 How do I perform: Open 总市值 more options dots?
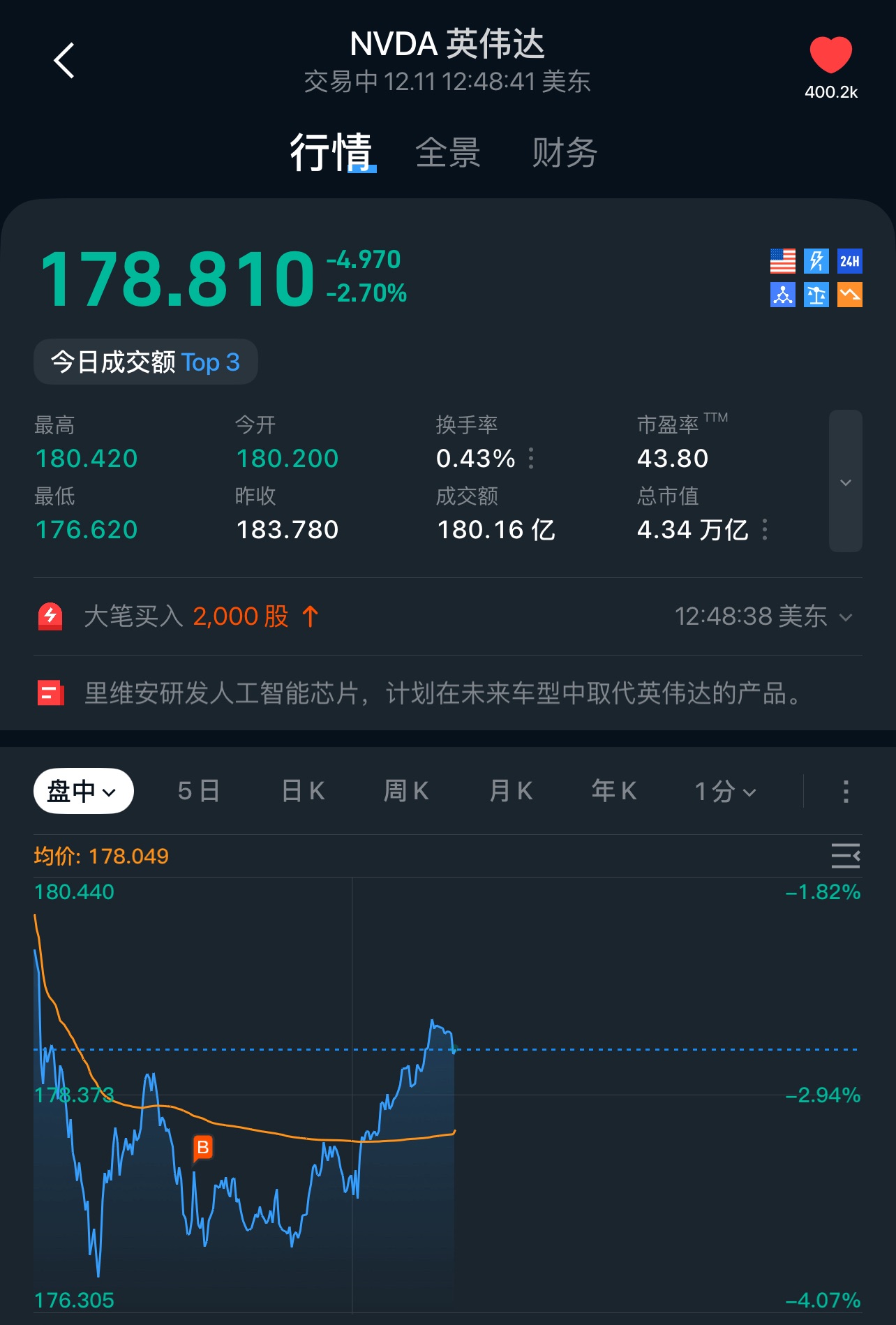766,530
